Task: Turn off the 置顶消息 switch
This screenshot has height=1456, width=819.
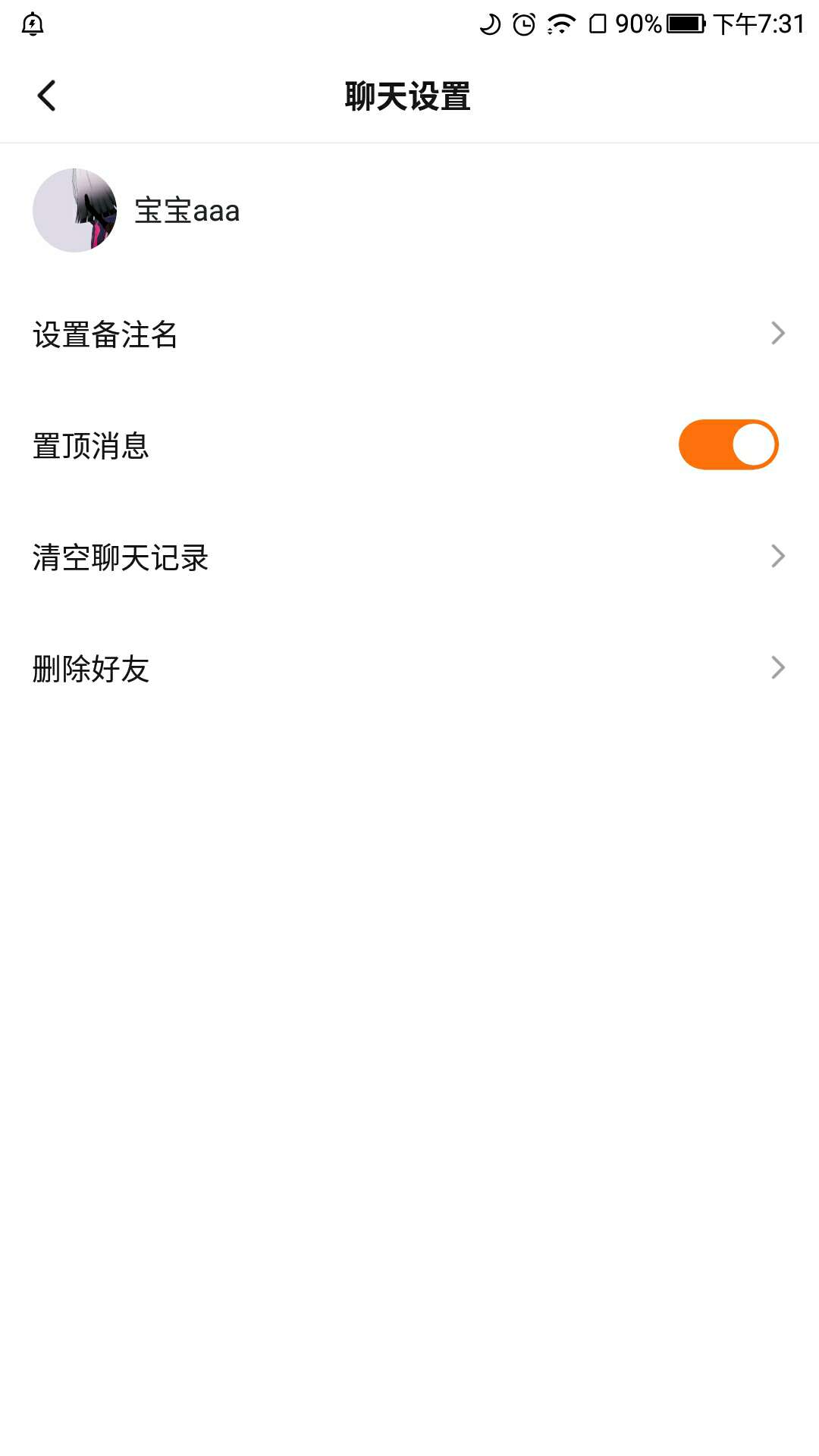Action: coord(728,444)
